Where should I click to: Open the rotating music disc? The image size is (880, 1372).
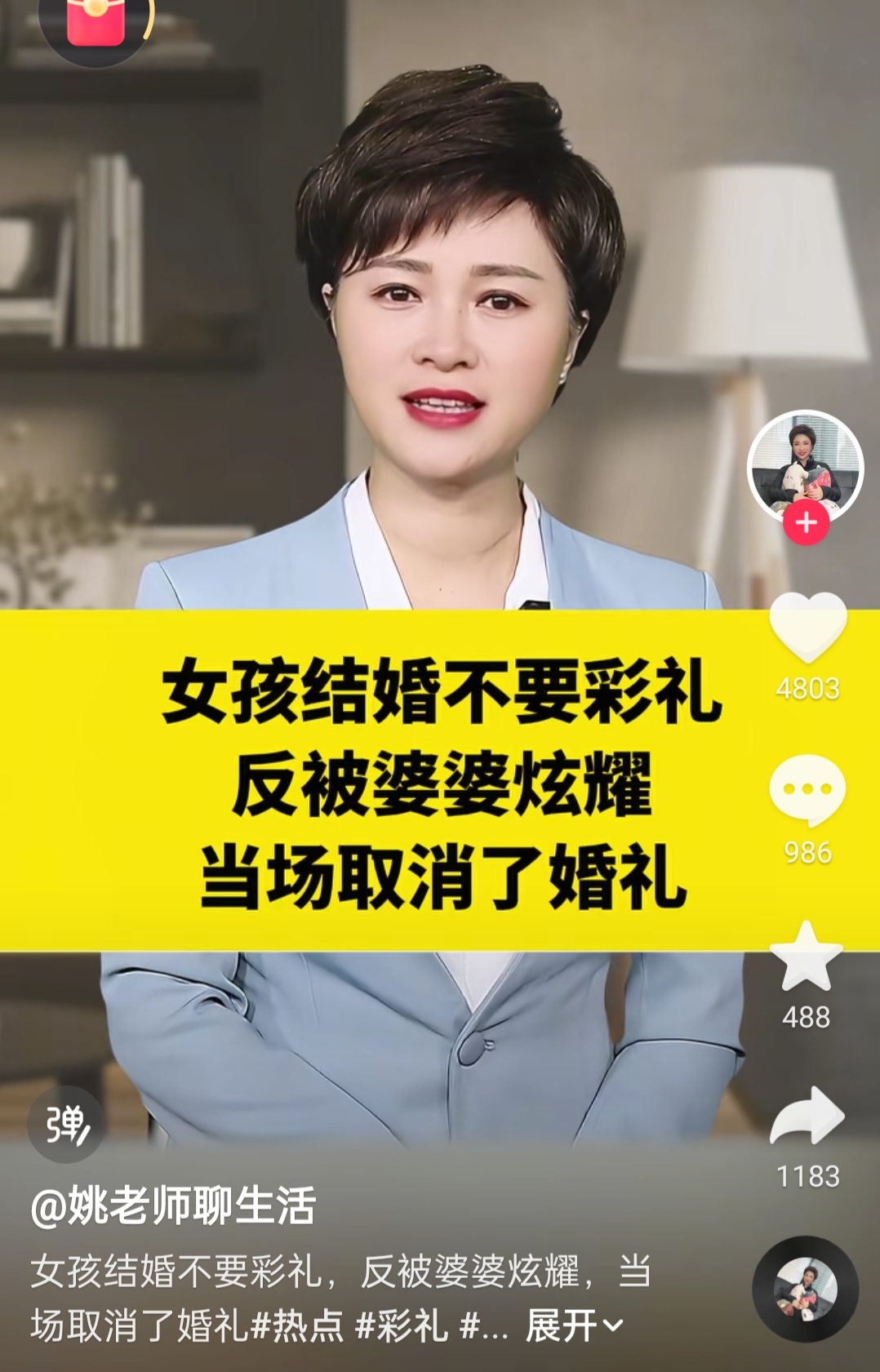click(x=805, y=1290)
